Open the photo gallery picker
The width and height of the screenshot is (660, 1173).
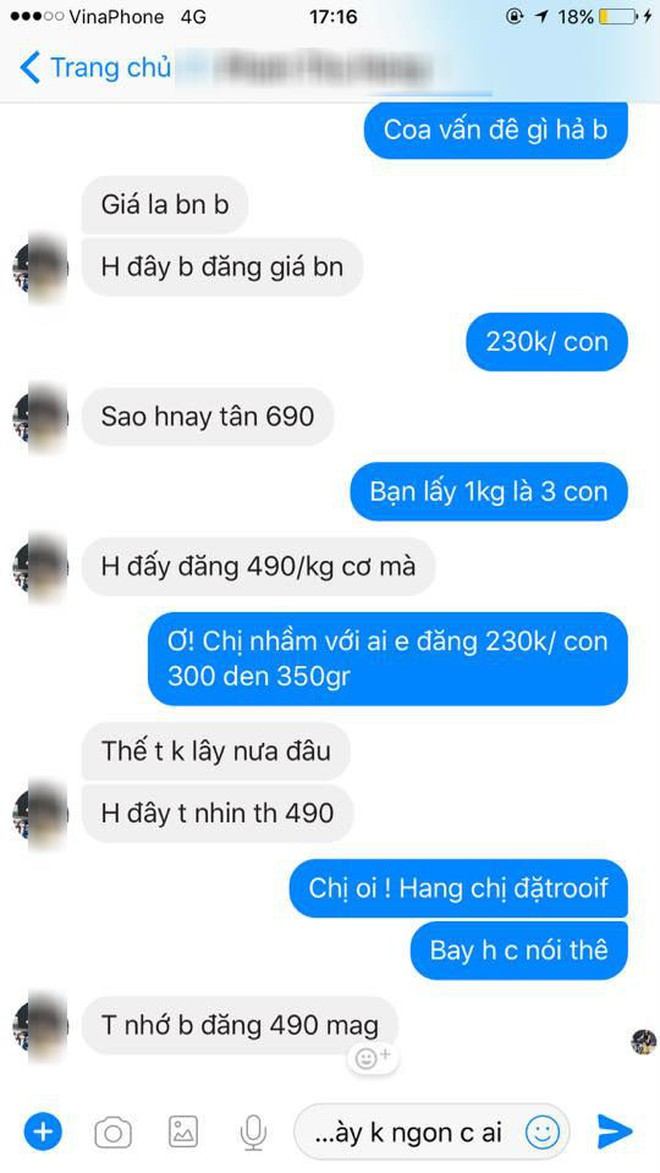click(x=183, y=1132)
